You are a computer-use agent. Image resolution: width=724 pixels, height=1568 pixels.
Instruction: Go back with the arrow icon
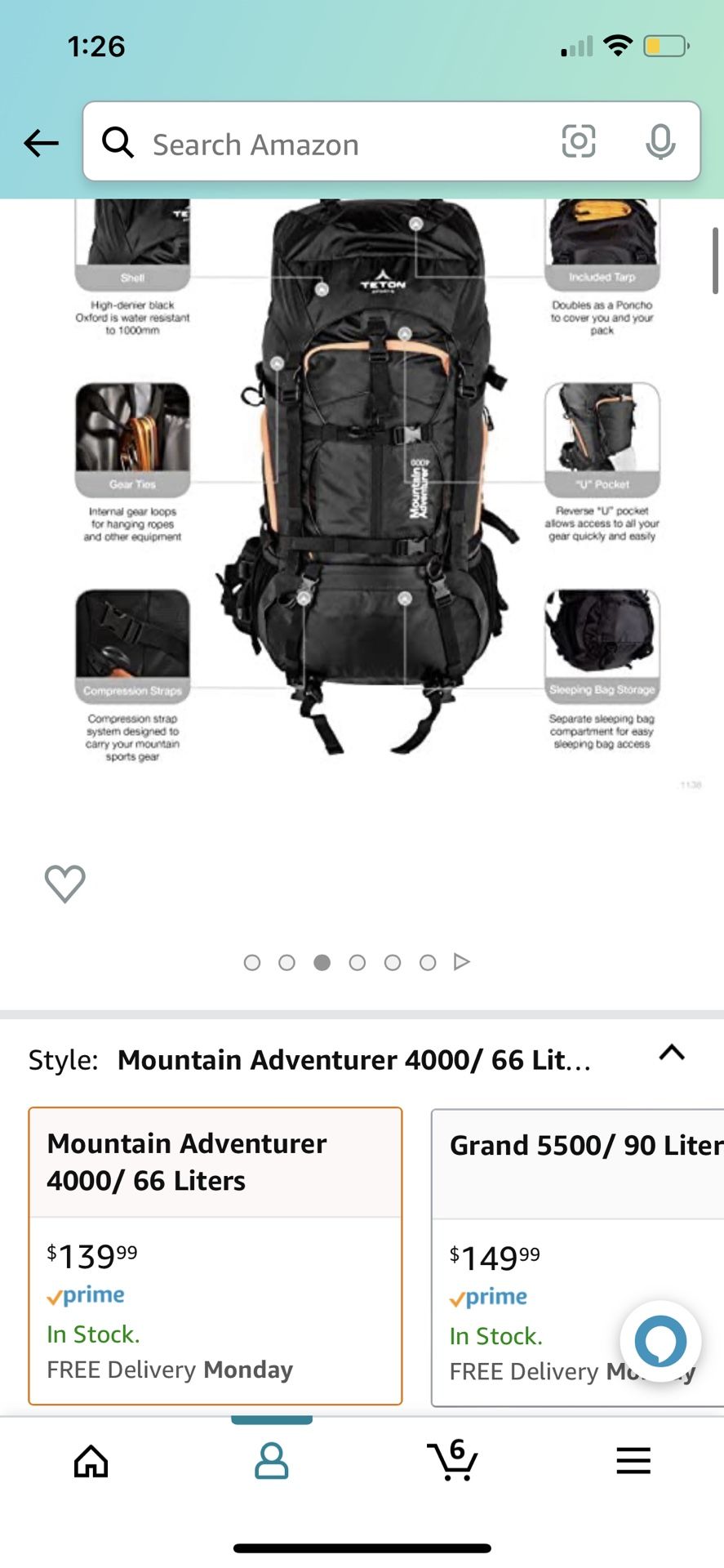click(x=41, y=144)
